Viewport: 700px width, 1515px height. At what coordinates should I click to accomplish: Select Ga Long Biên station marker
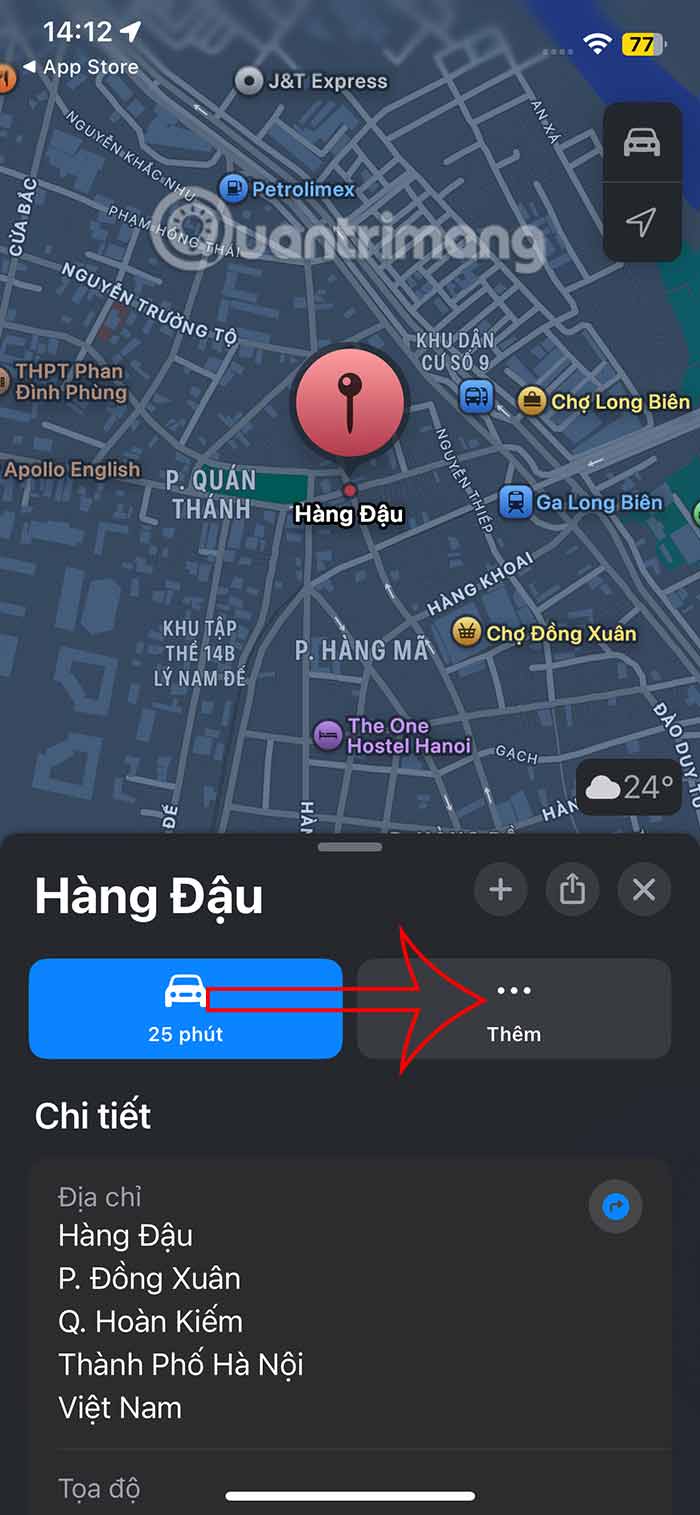(x=515, y=502)
